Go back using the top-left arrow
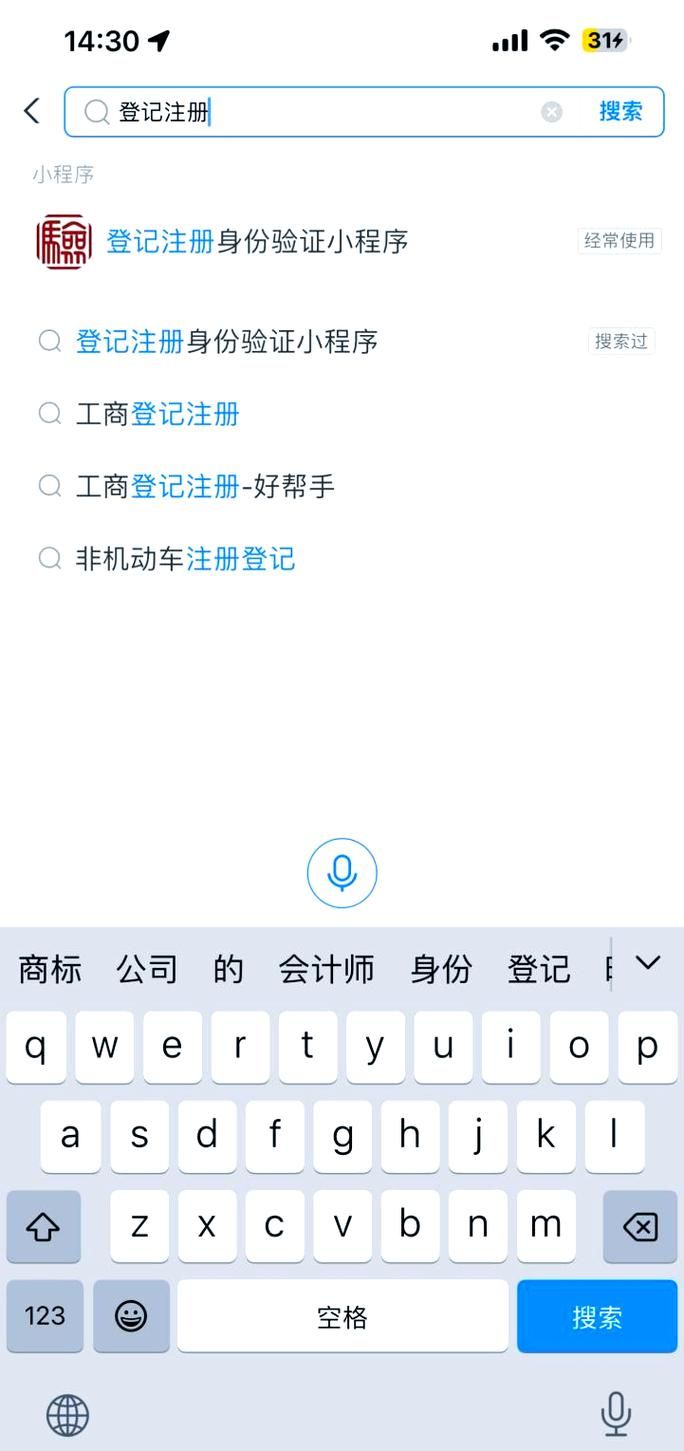 pyautogui.click(x=32, y=111)
